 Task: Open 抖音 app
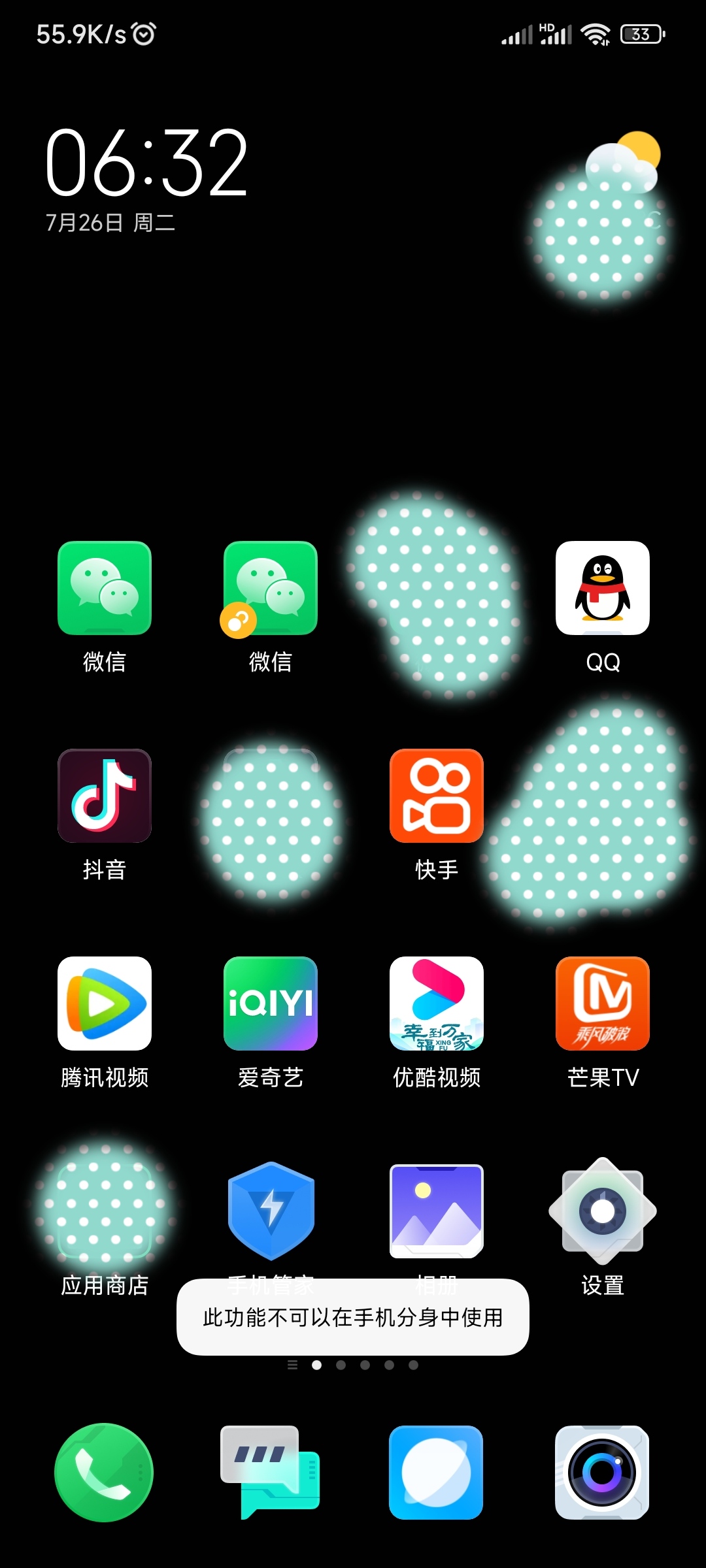point(105,796)
